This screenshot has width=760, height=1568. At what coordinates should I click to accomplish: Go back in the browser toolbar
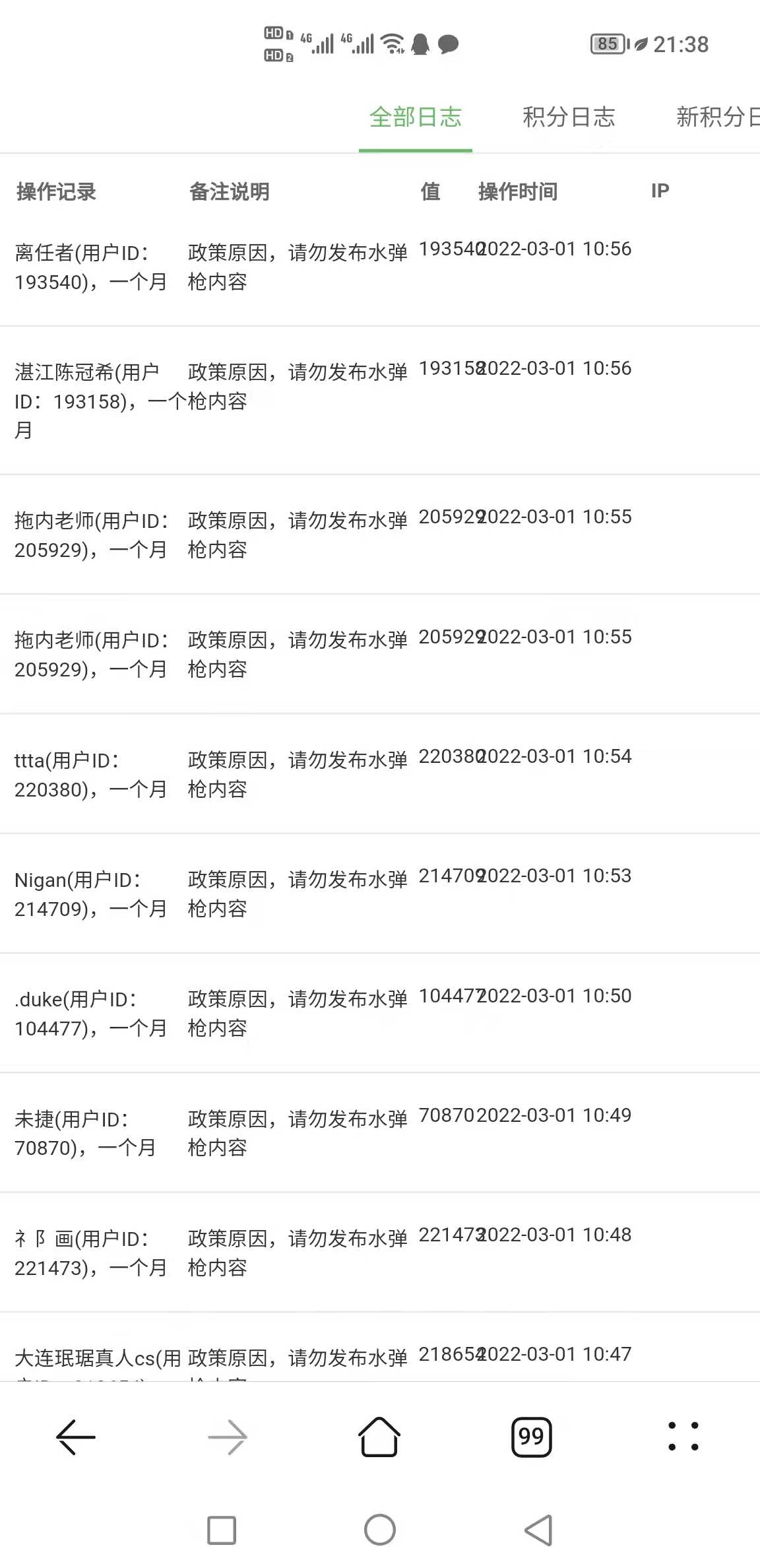(76, 1437)
